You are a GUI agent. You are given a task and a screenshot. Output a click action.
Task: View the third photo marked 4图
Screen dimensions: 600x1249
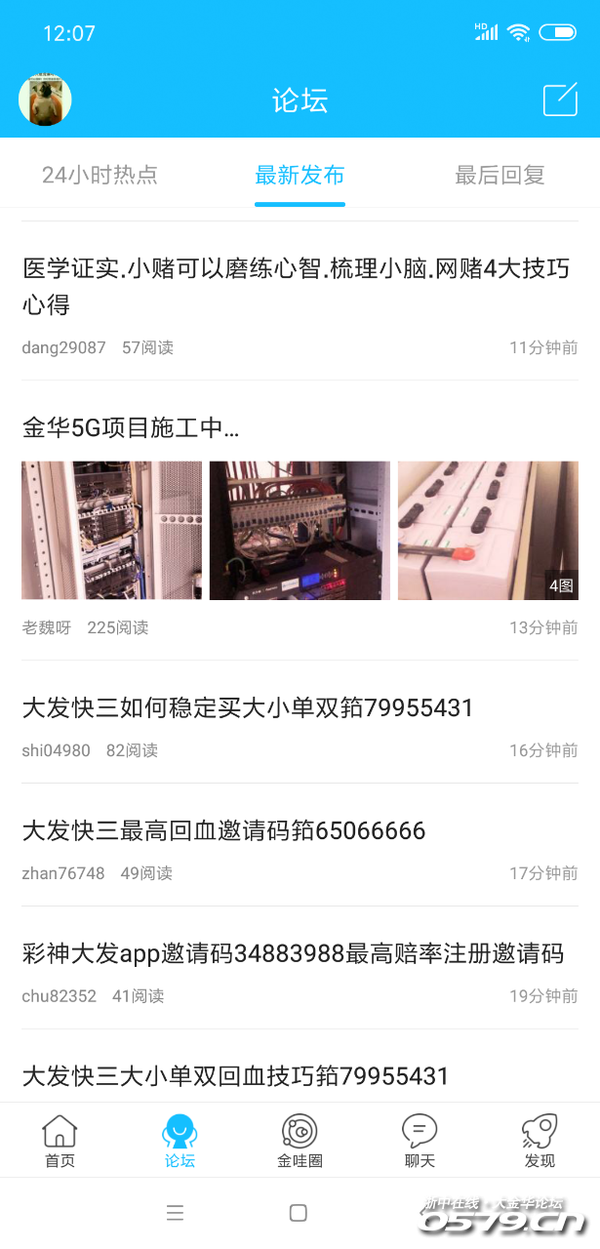487,530
